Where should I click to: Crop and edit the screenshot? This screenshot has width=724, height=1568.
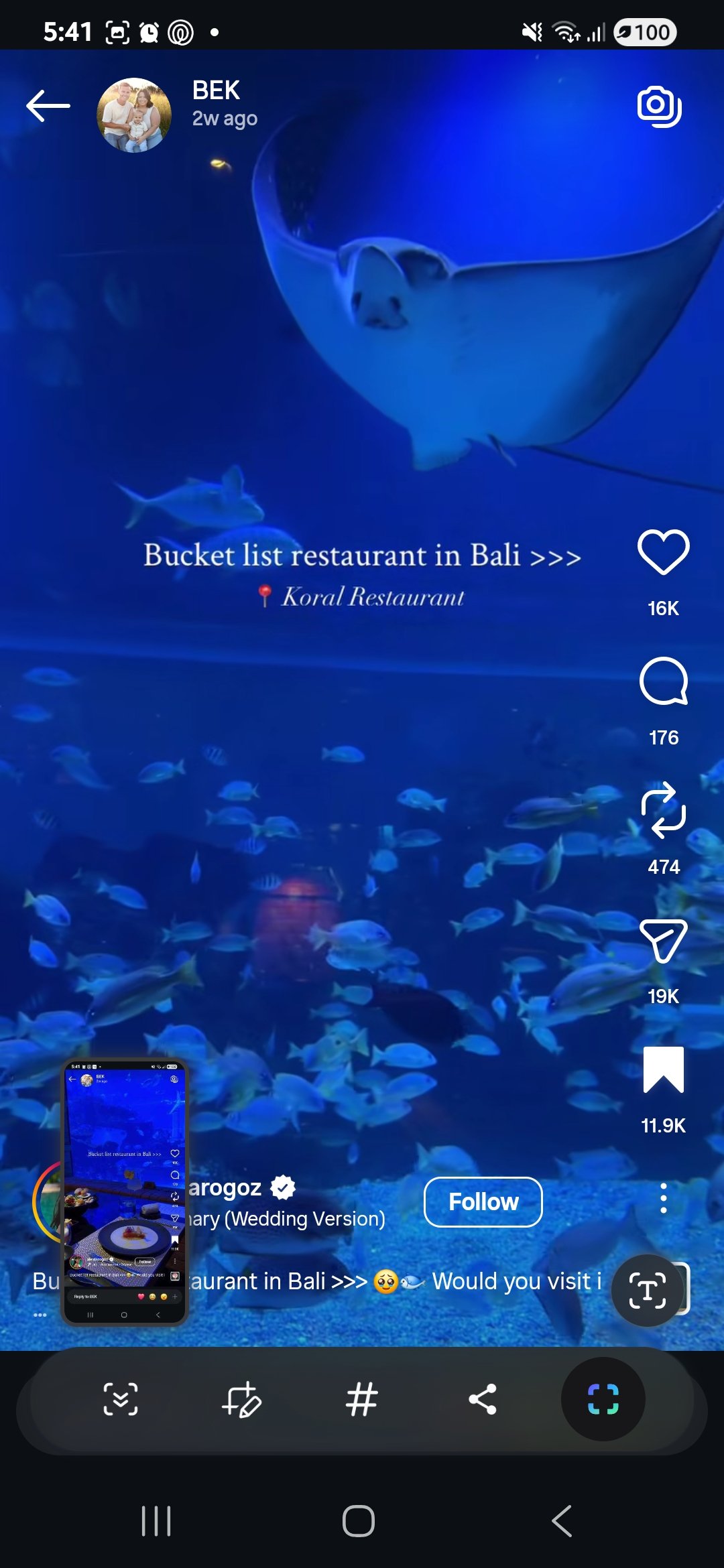[241, 1399]
